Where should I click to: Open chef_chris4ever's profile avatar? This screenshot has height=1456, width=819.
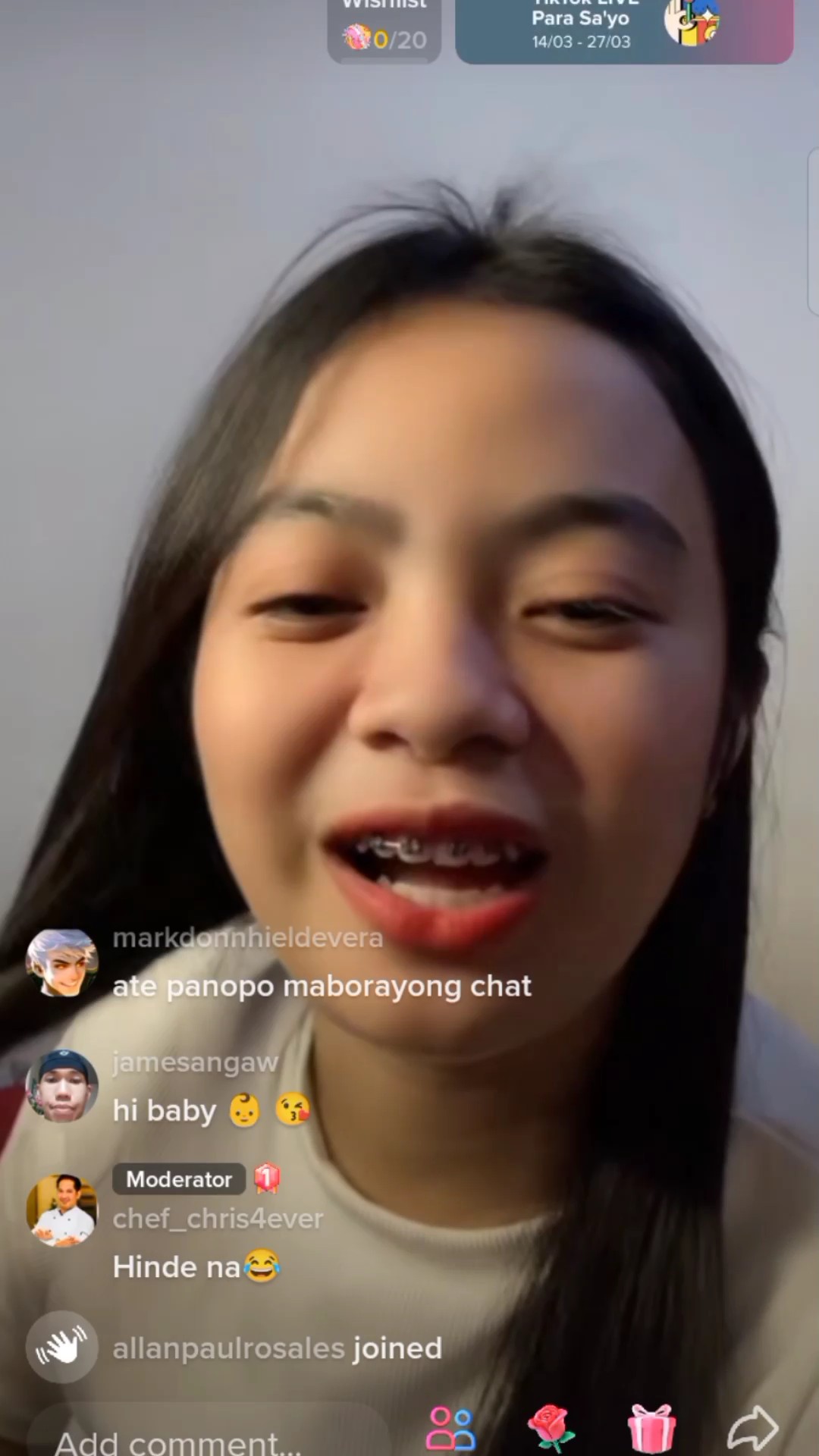tap(62, 1210)
